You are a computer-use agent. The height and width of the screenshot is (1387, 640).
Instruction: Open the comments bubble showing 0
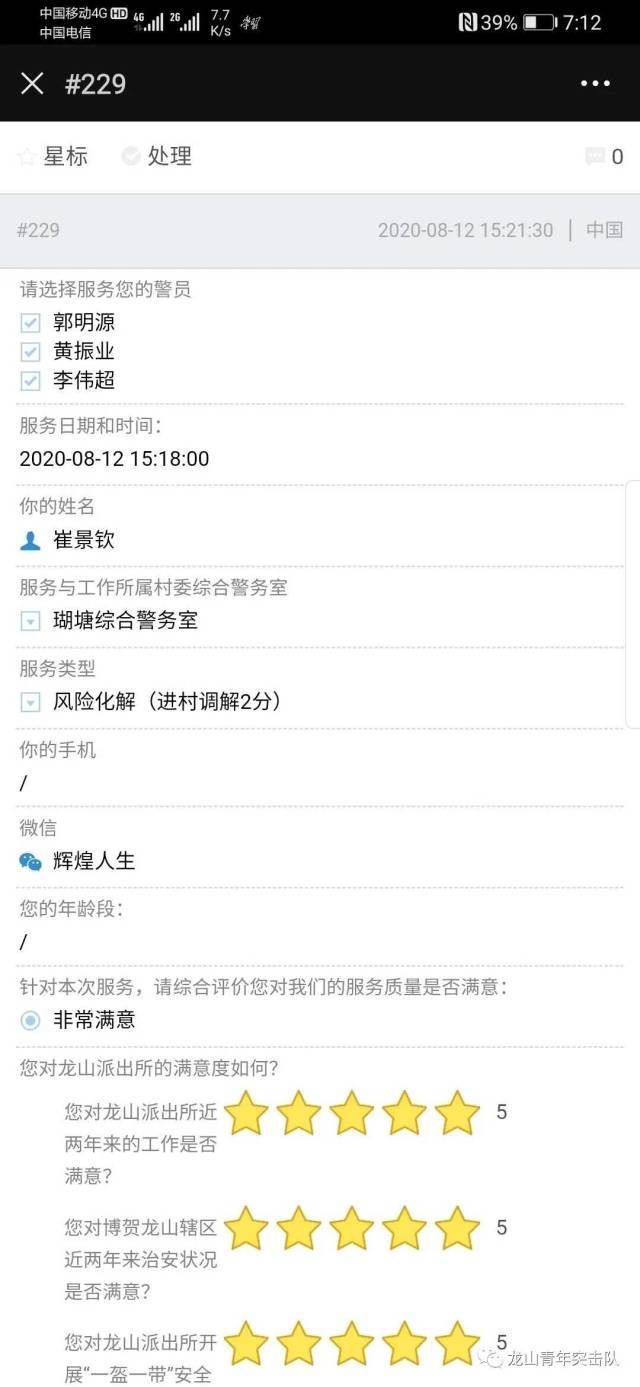[x=604, y=157]
